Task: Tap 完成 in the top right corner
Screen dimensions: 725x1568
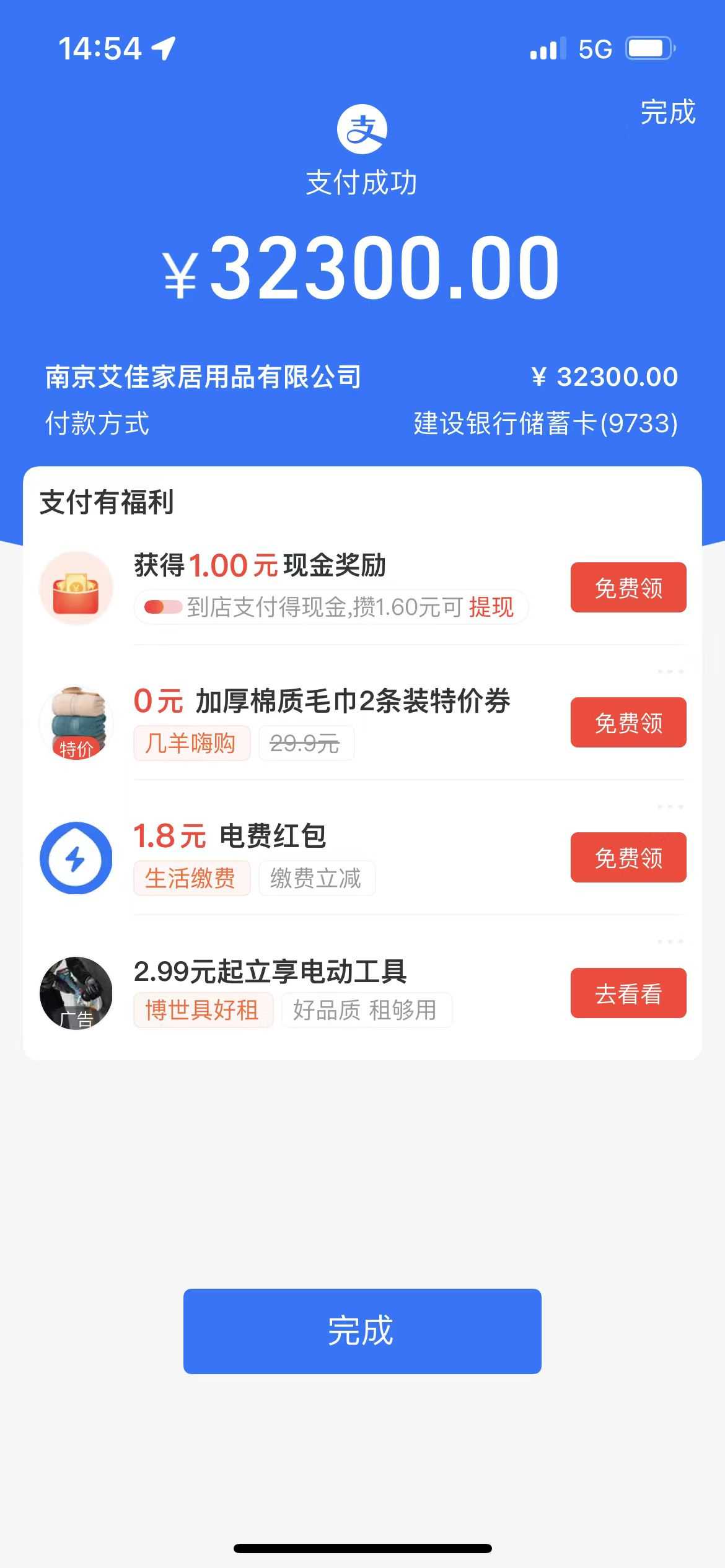Action: 667,113
